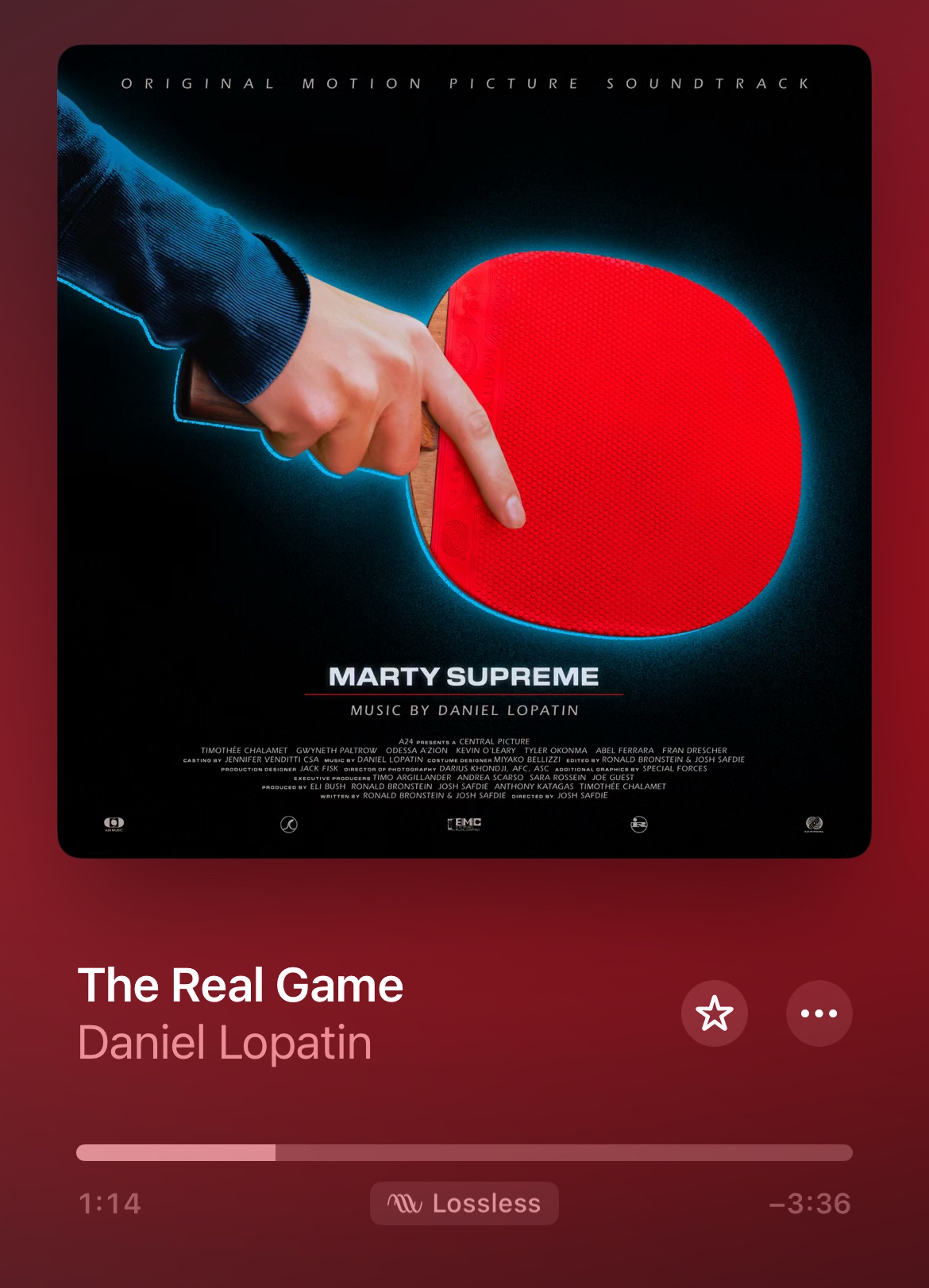Tap the playback progress bar
The image size is (929, 1288).
coord(464,1152)
